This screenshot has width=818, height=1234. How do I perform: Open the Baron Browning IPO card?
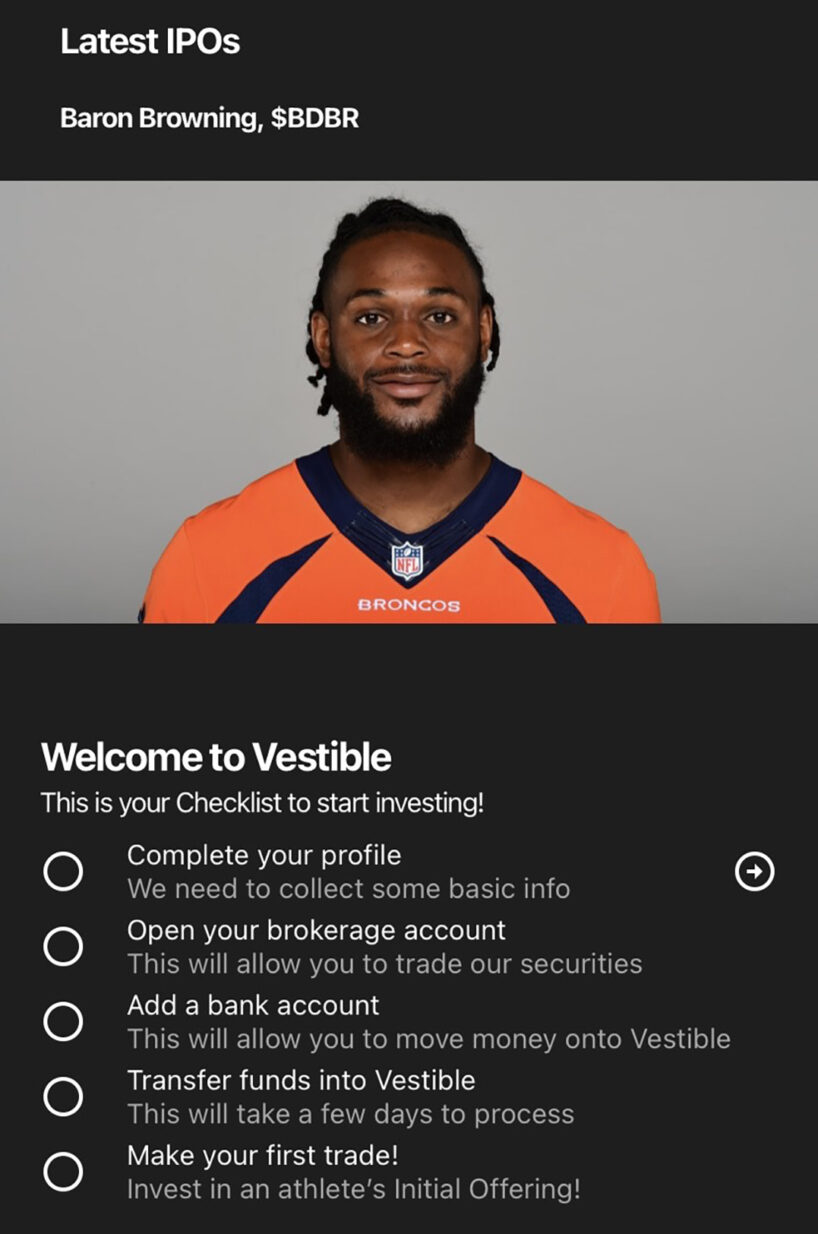[409, 401]
